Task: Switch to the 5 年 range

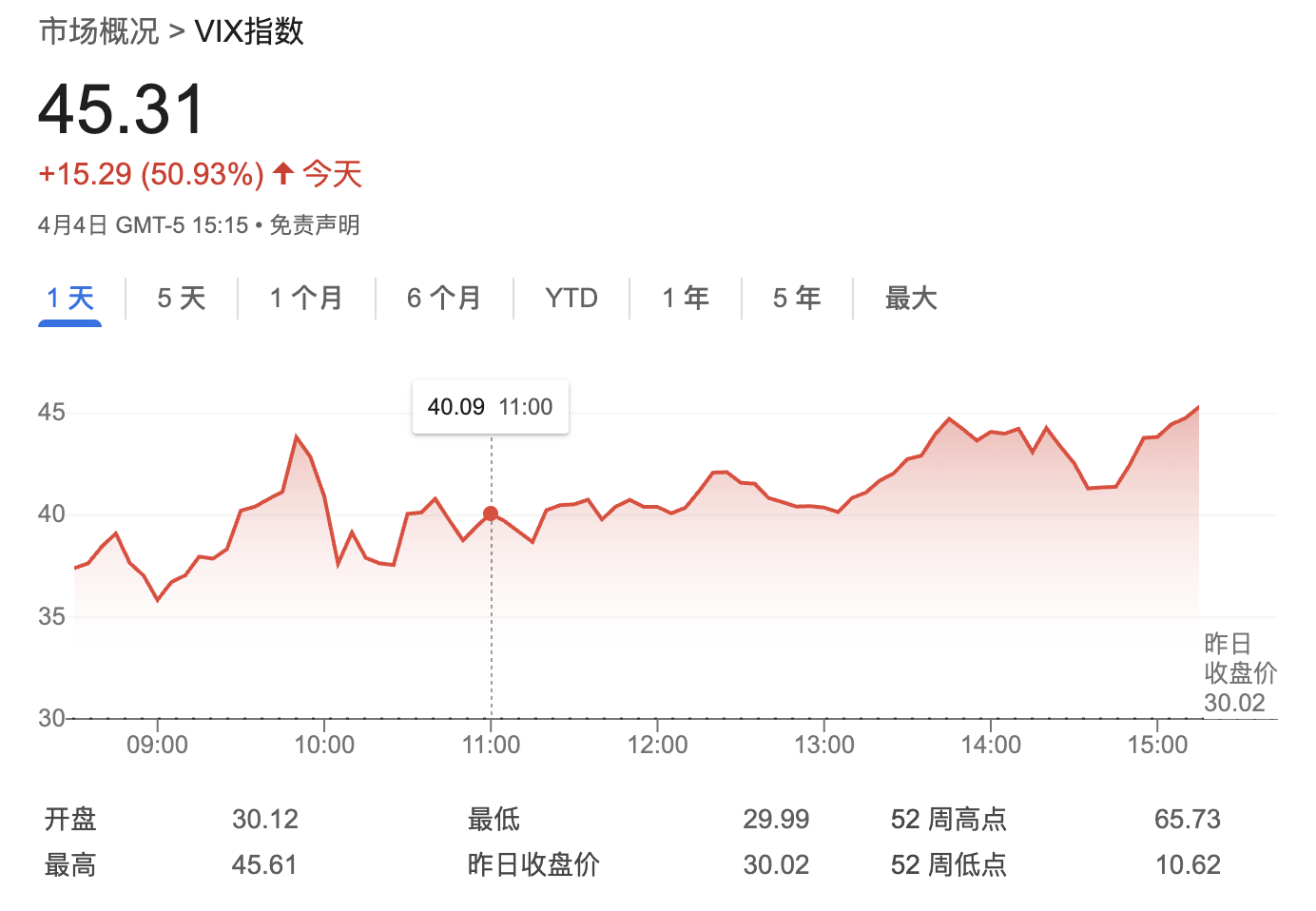Action: [x=796, y=299]
